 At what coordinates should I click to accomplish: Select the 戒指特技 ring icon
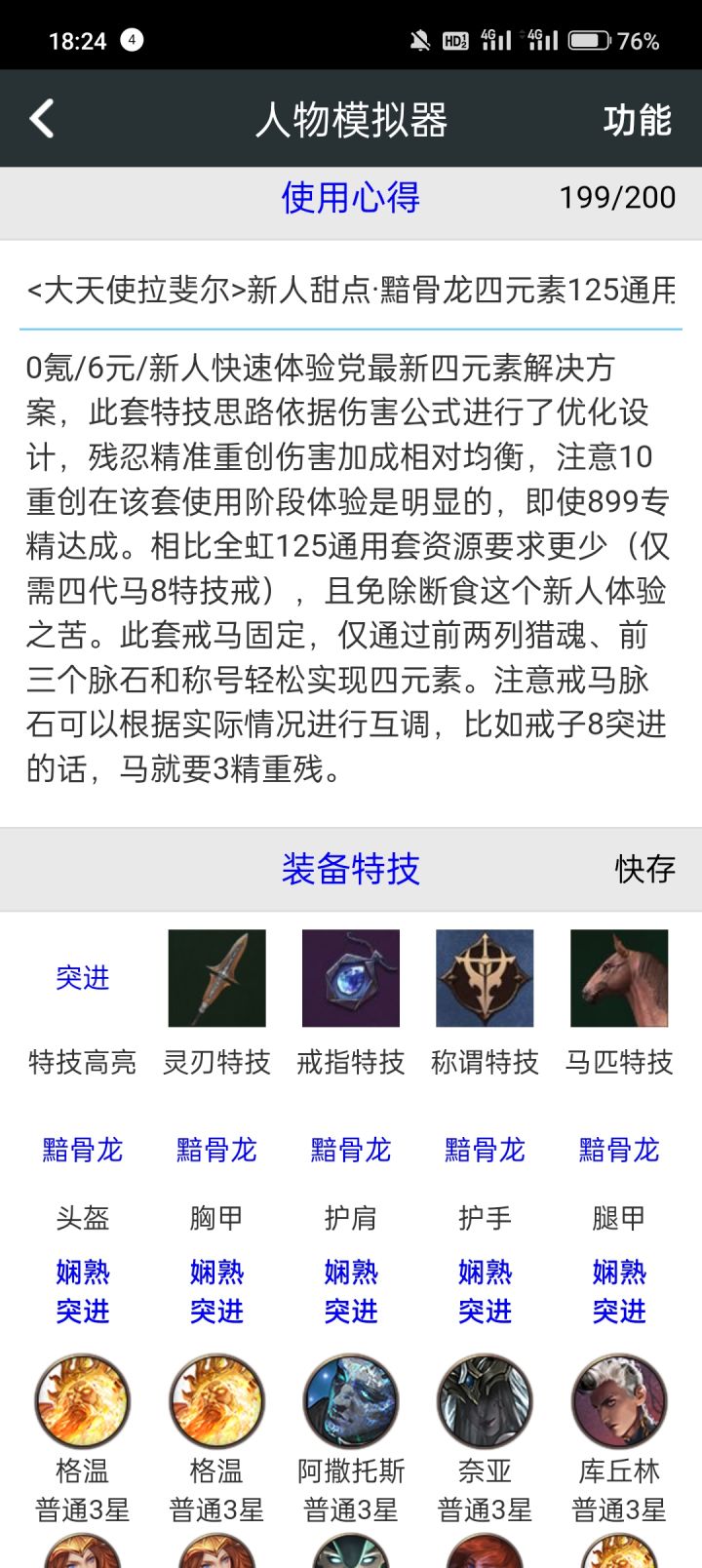[x=351, y=978]
